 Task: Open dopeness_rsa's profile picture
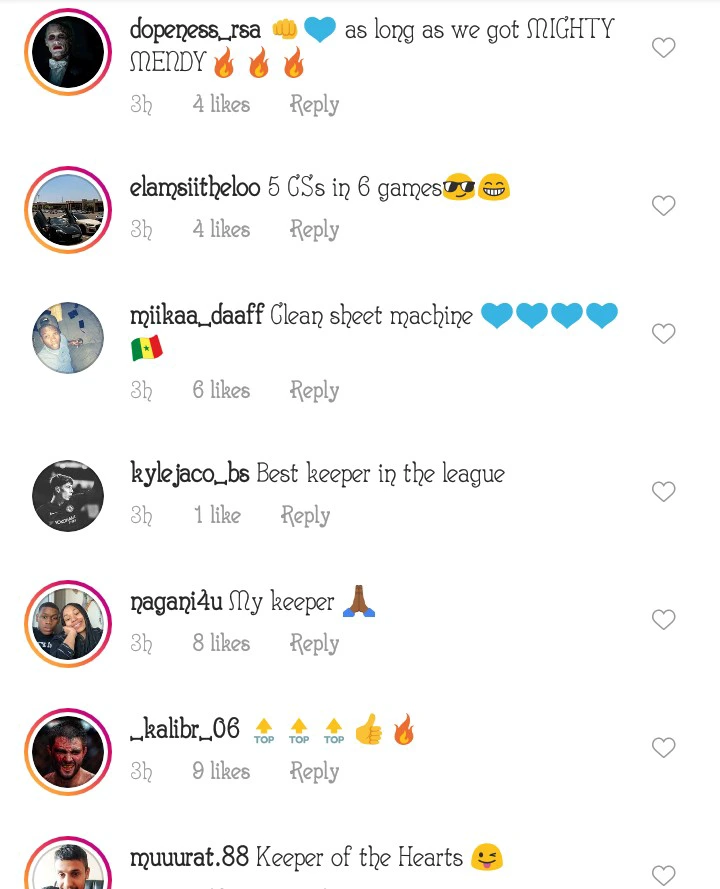coord(68,52)
